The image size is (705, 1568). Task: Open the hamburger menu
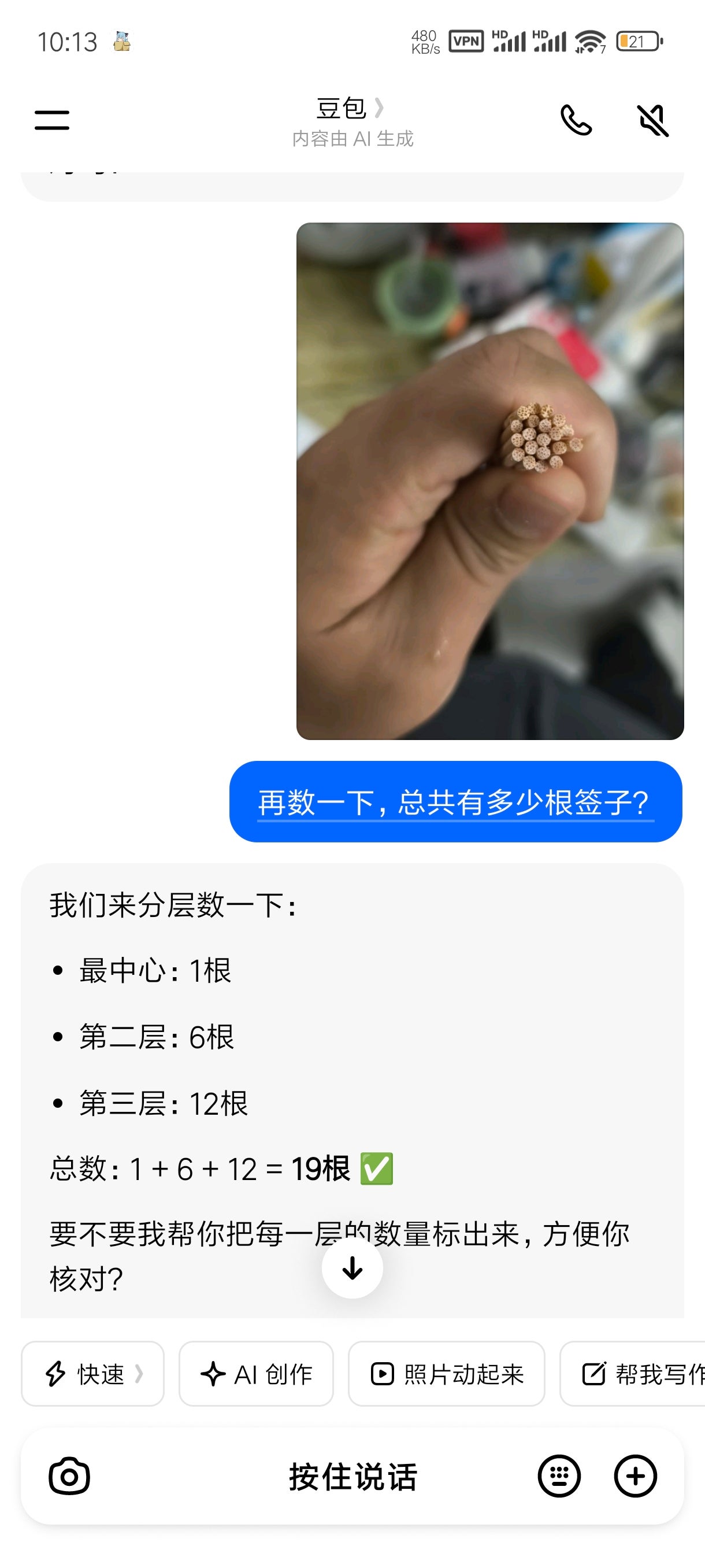point(51,120)
